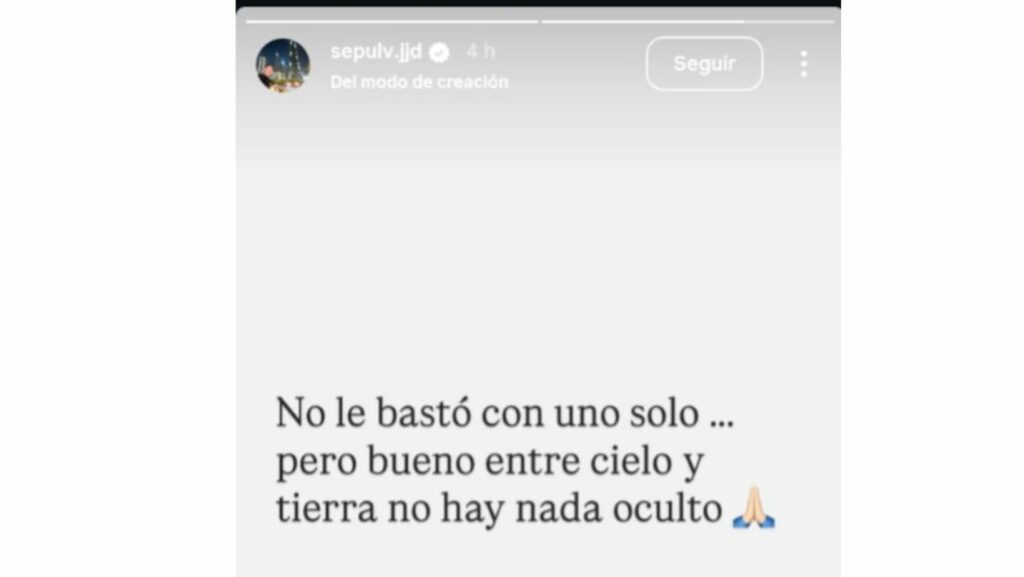Open the sepulv.jjd profile picture
Screen dimensions: 1024x577
(283, 65)
